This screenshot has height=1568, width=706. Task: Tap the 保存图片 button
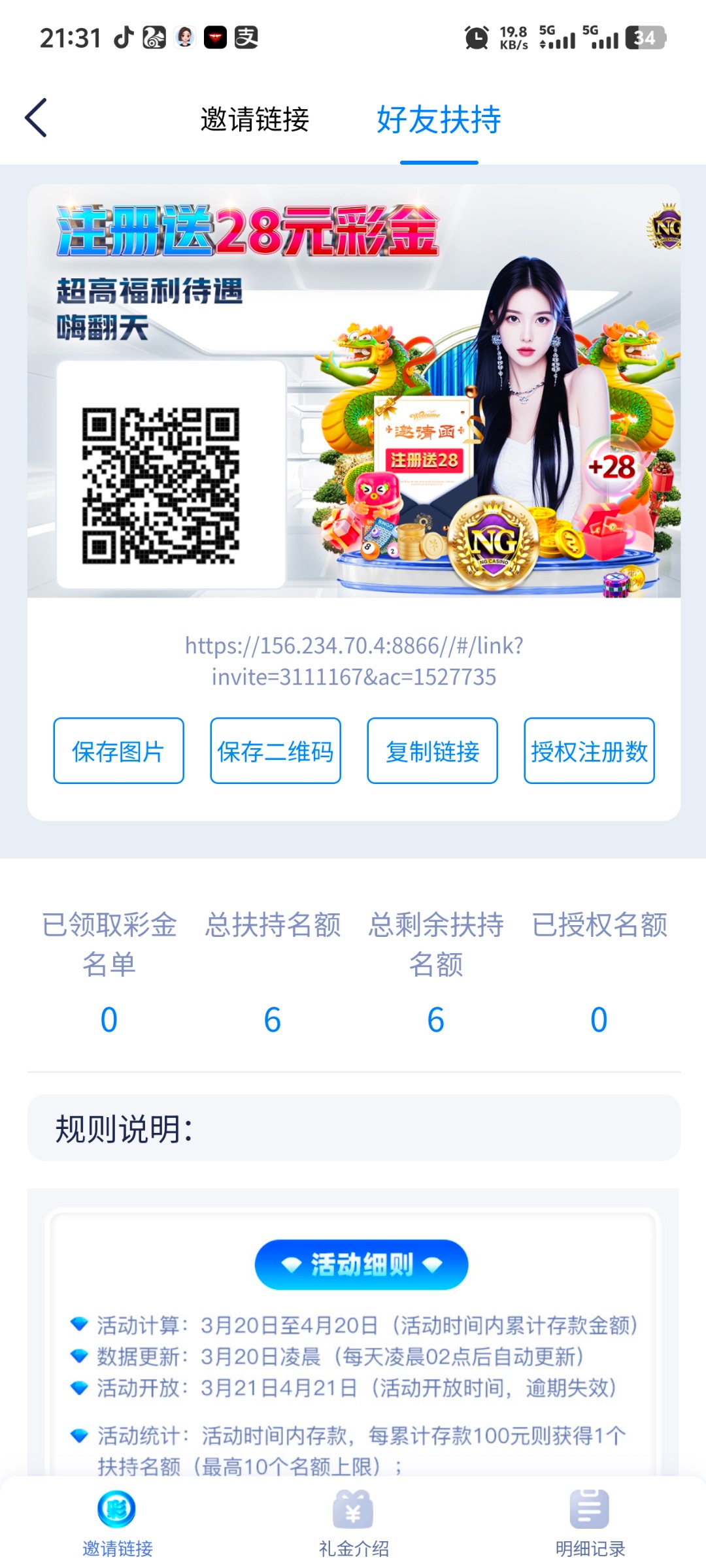(x=118, y=751)
